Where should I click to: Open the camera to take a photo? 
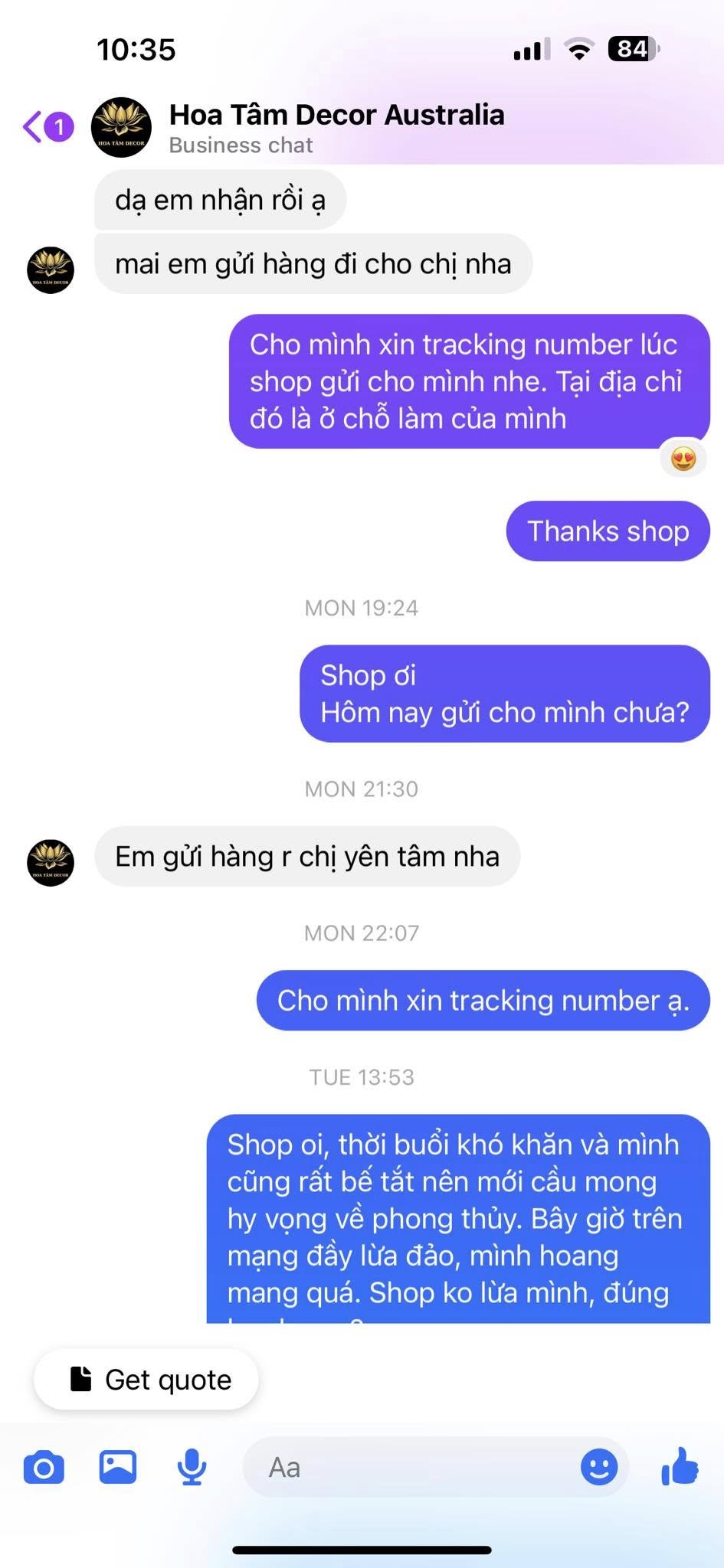pyautogui.click(x=44, y=1468)
